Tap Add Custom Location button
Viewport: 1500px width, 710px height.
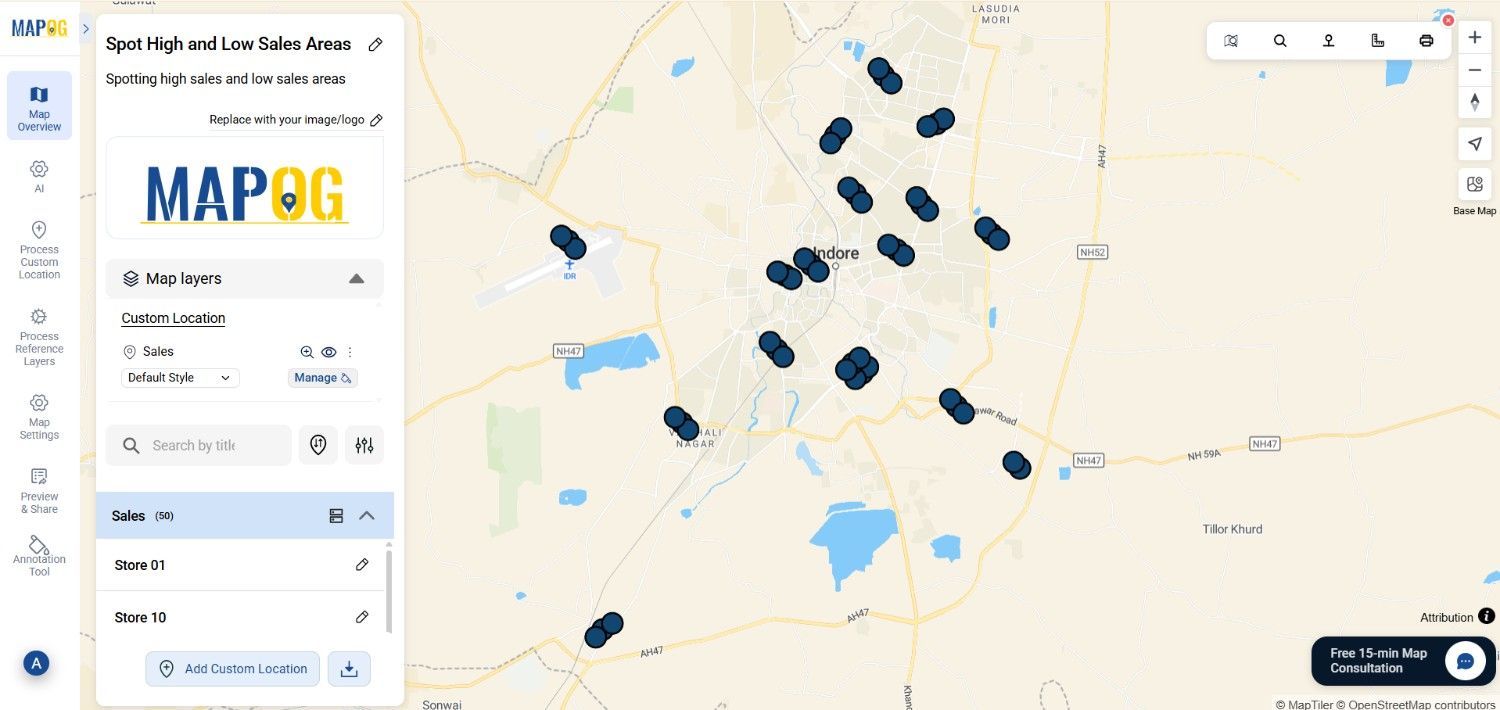(x=233, y=669)
